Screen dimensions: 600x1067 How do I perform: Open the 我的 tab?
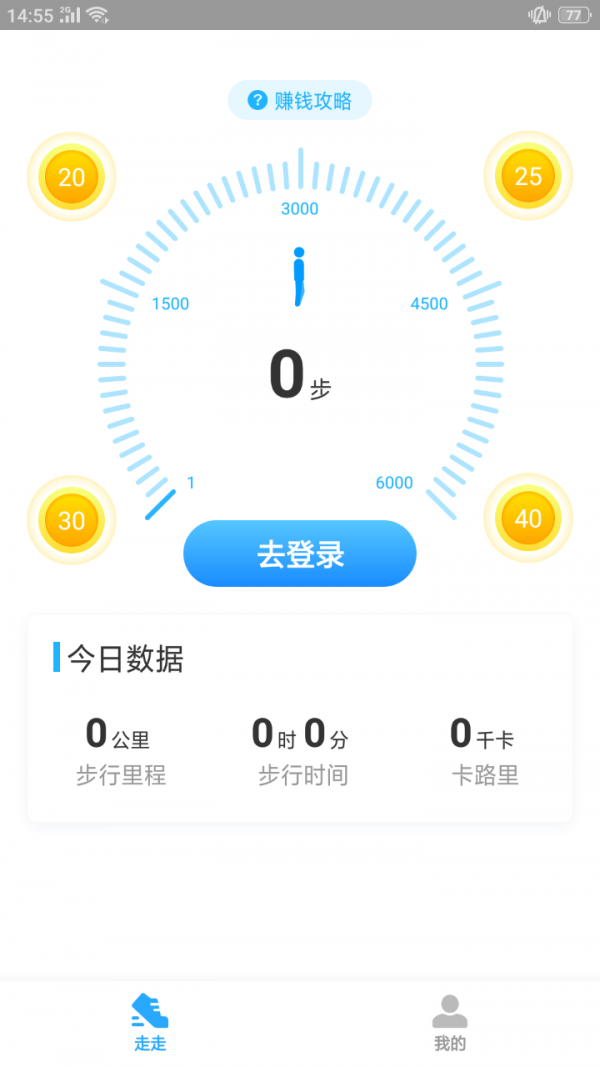(450, 1022)
